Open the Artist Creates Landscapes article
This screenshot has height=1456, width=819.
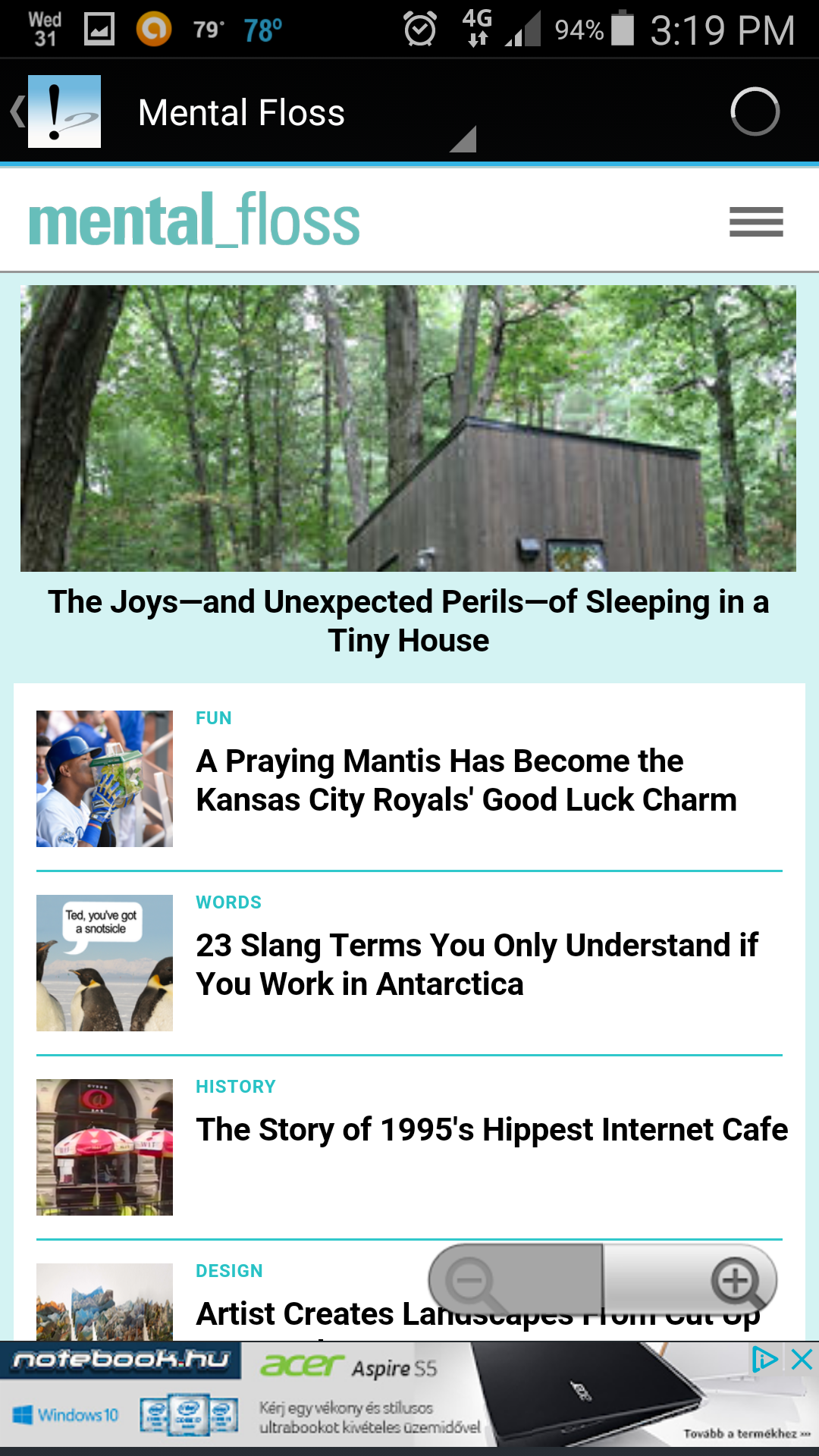[303, 1314]
